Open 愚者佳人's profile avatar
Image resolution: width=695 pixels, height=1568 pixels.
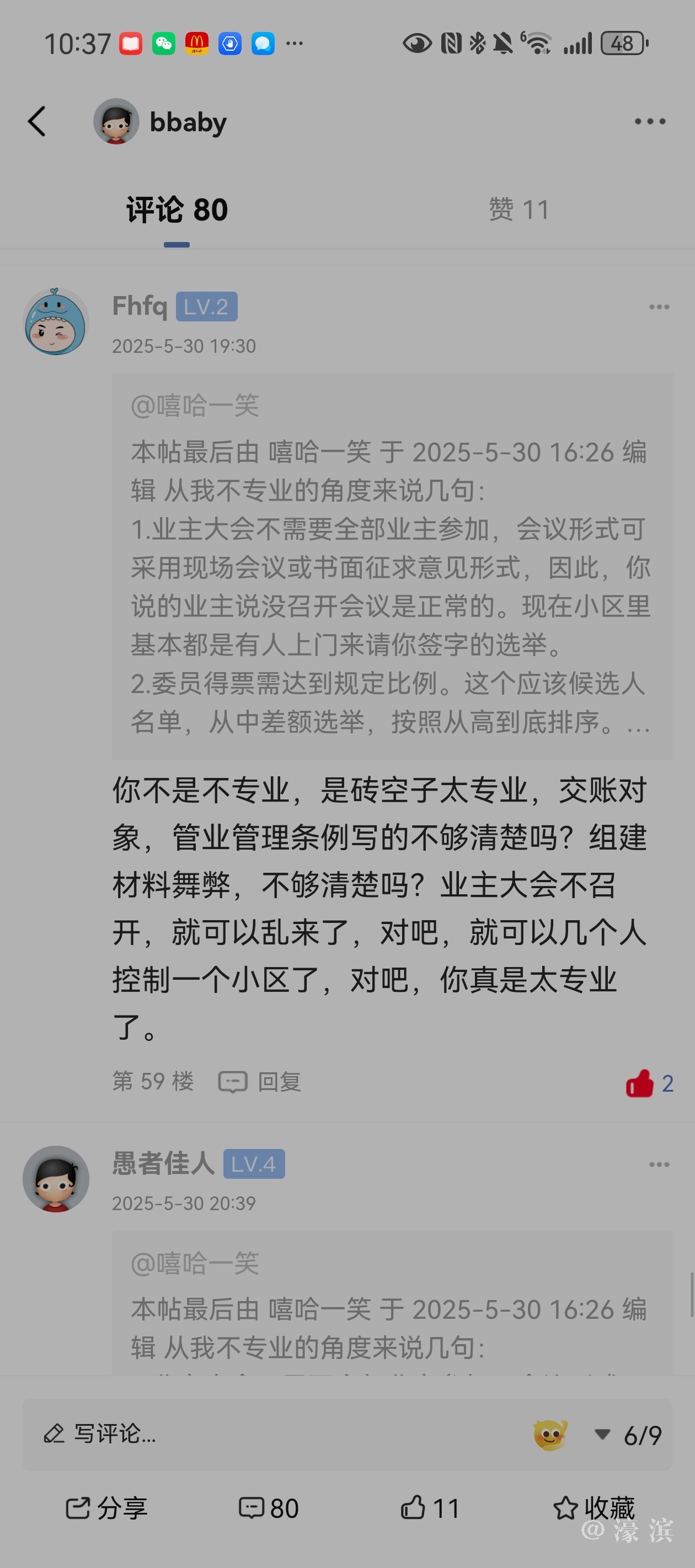pos(56,1178)
